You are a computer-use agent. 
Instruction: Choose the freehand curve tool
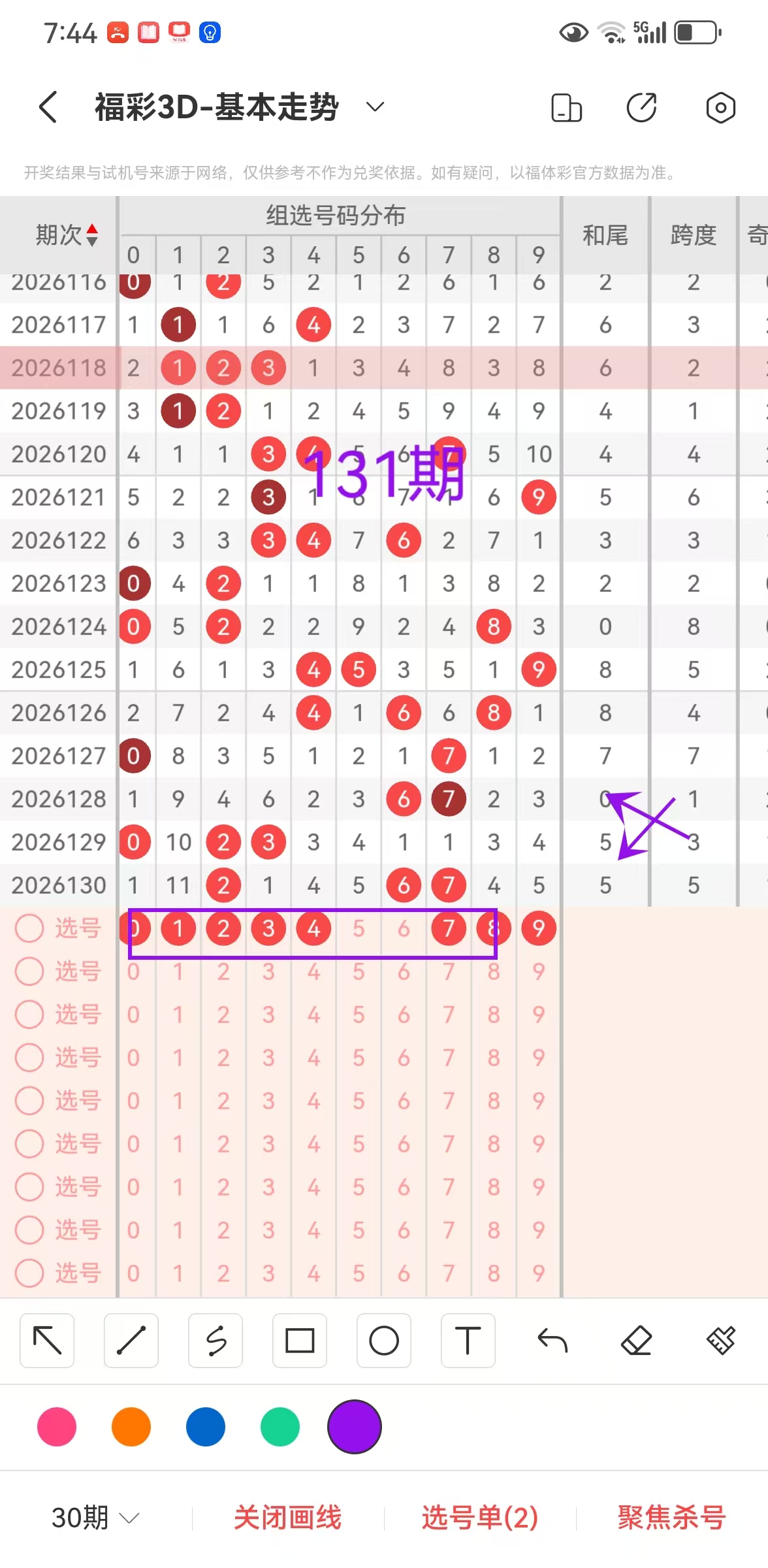(x=216, y=1341)
